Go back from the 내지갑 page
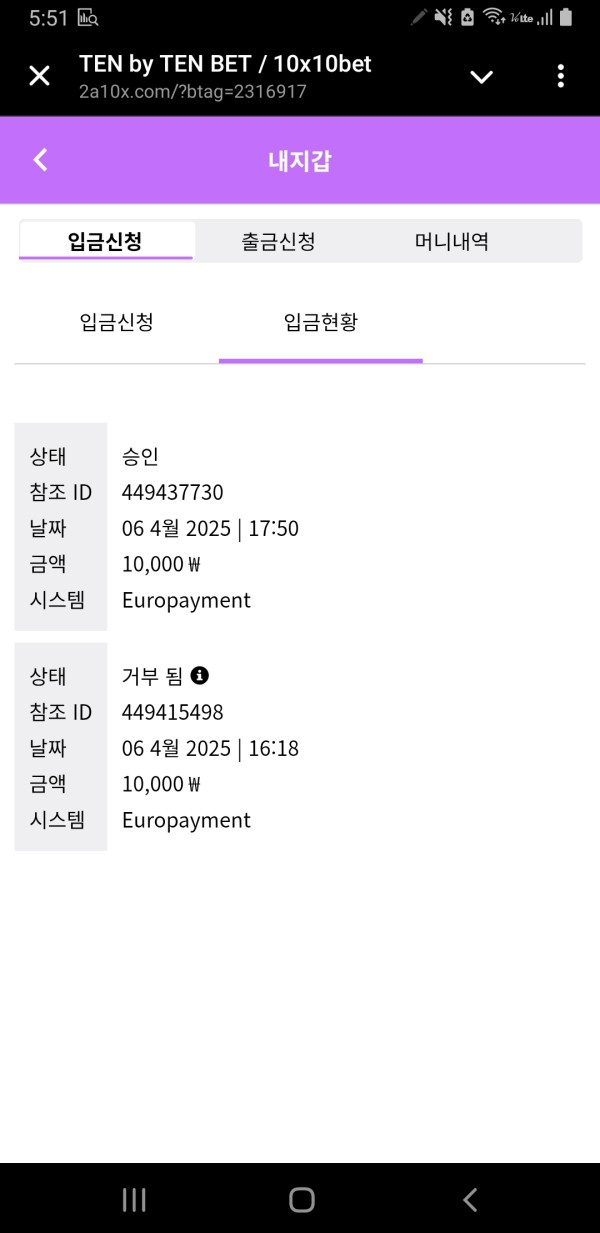 point(40,160)
